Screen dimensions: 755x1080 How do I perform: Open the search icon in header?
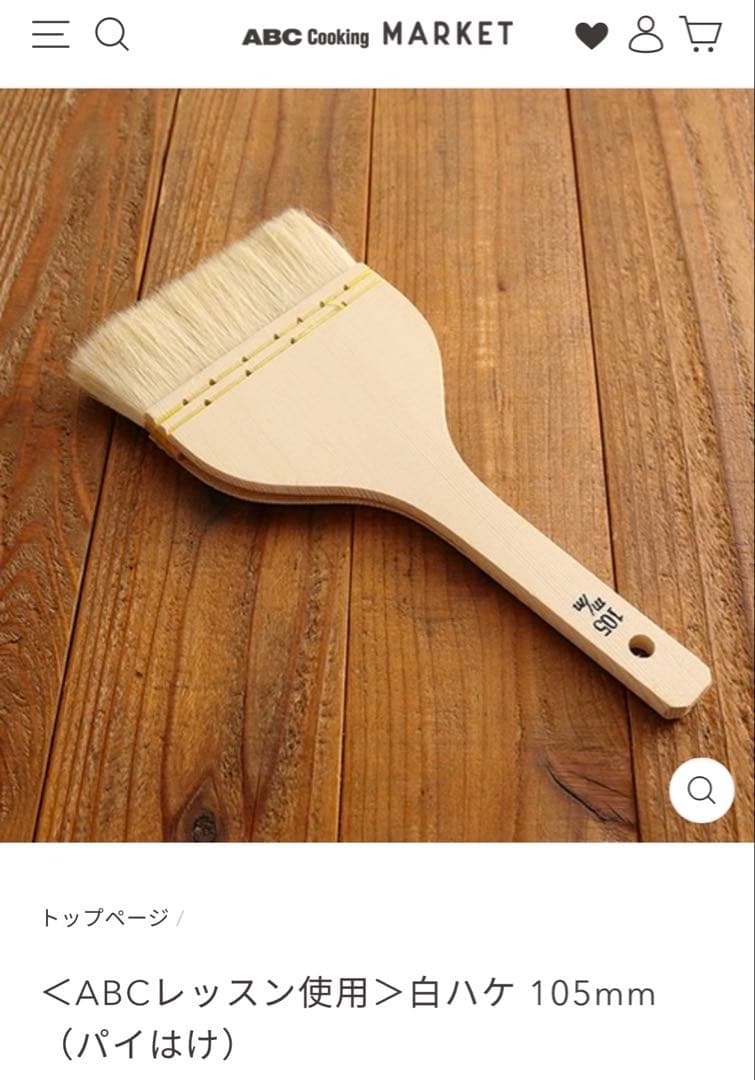[x=112, y=34]
